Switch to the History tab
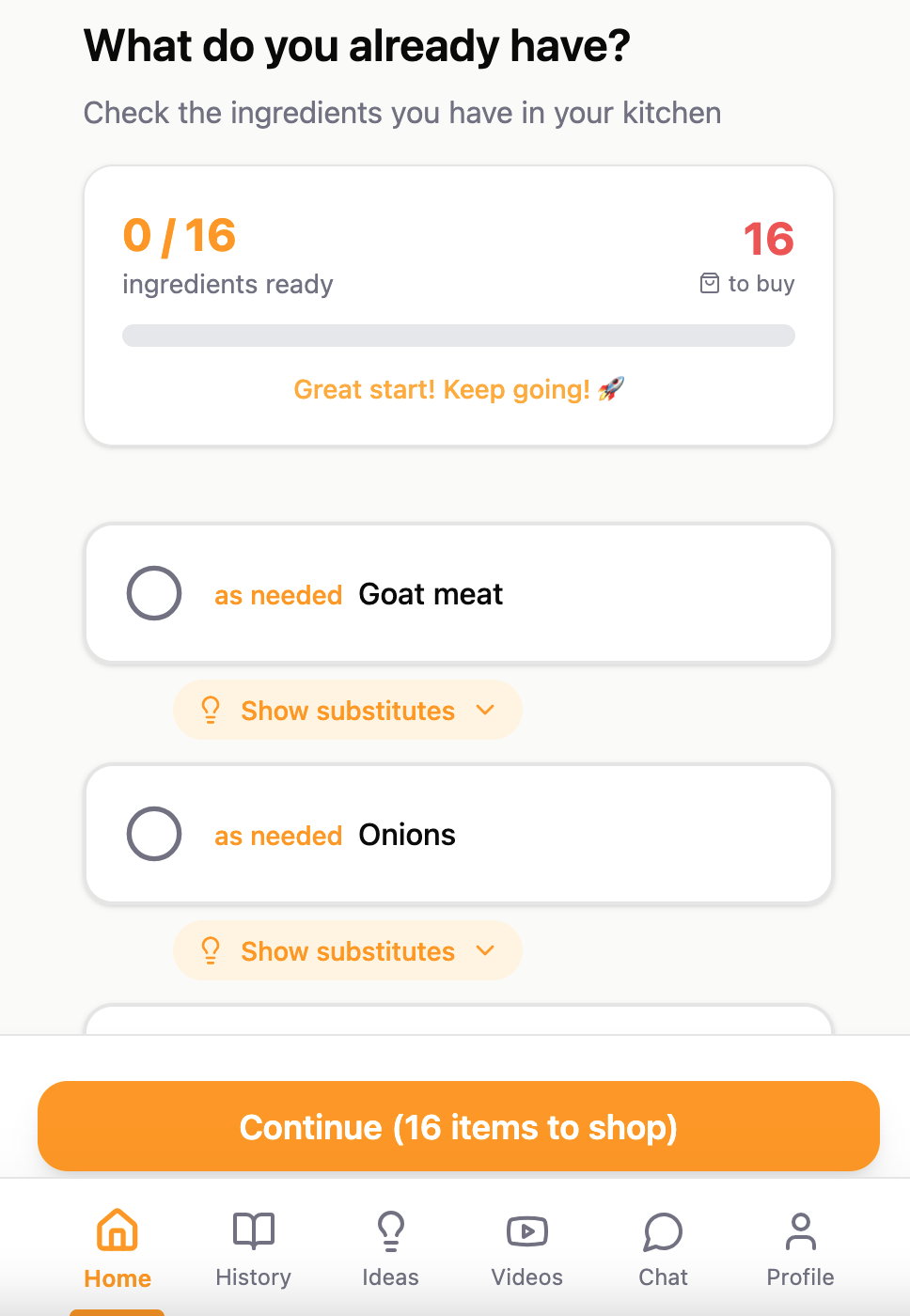The width and height of the screenshot is (910, 1316). click(253, 1248)
